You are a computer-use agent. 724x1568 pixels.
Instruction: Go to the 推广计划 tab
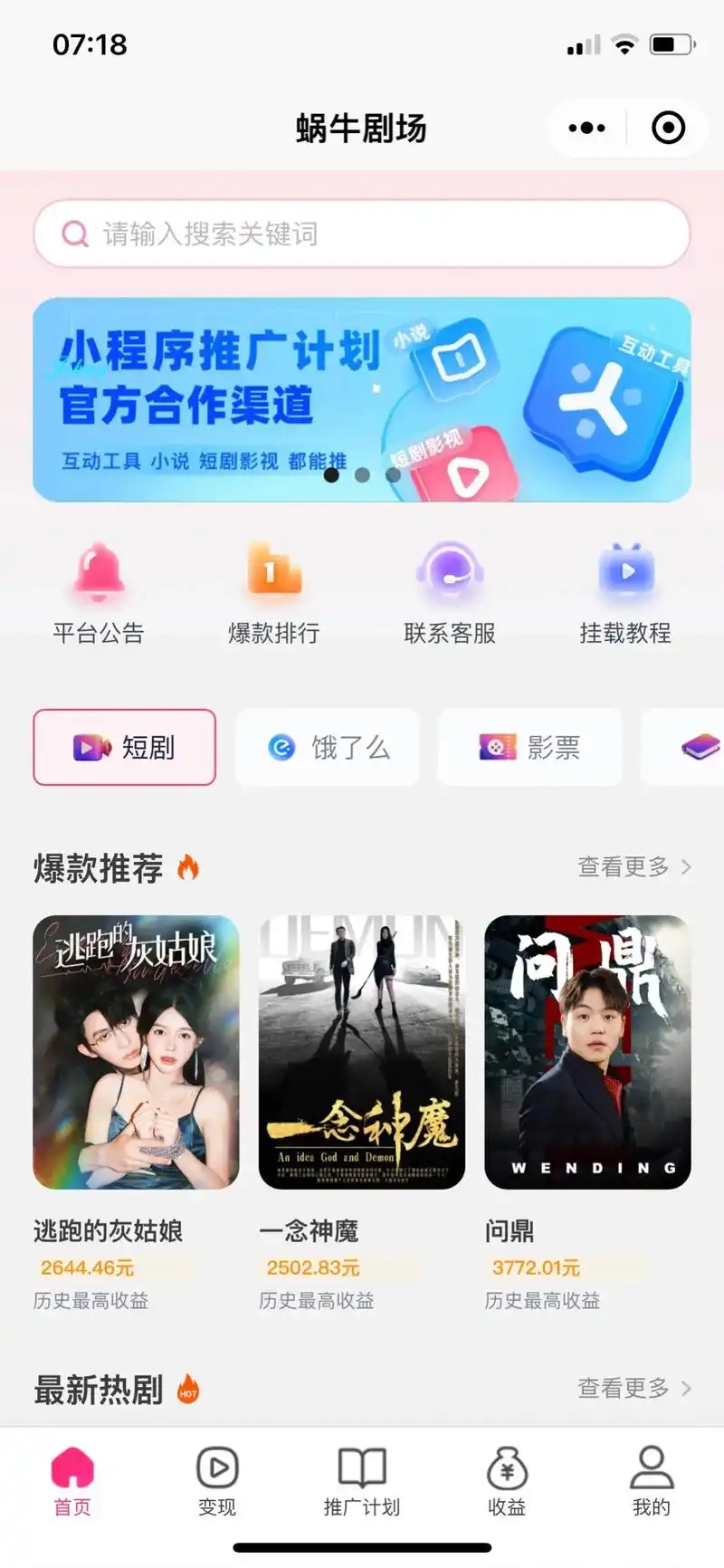pyautogui.click(x=362, y=1481)
